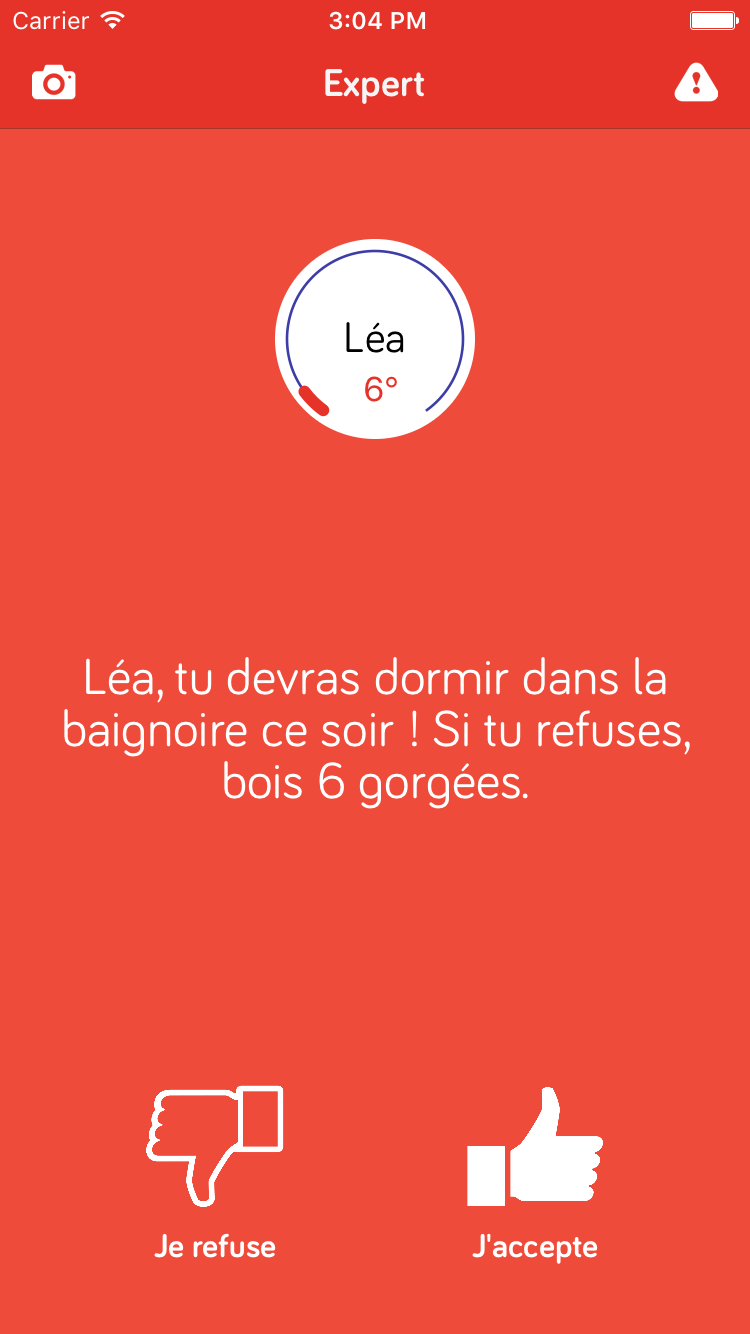The width and height of the screenshot is (750, 1334).
Task: Open the camera icon
Action: [54, 83]
